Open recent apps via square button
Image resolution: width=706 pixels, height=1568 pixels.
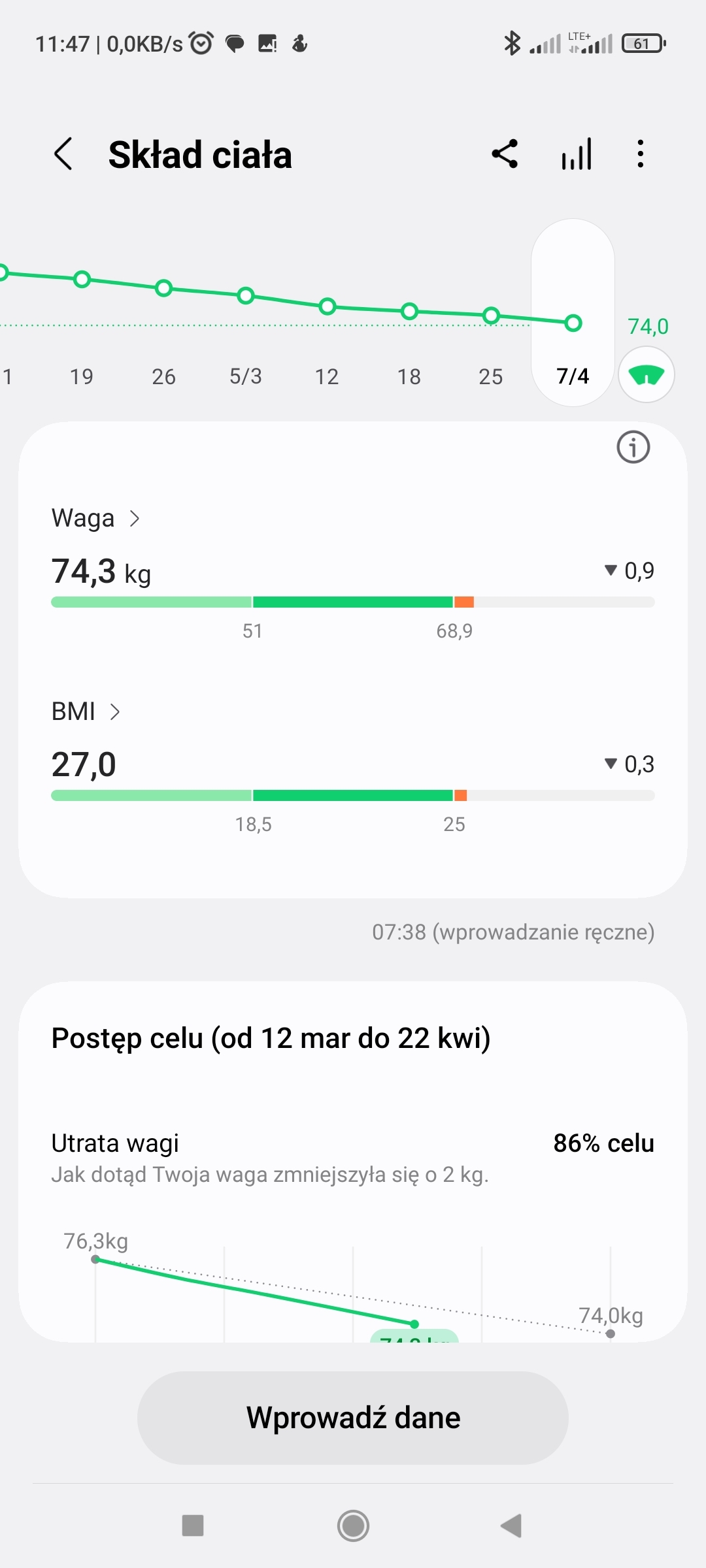(x=193, y=1526)
